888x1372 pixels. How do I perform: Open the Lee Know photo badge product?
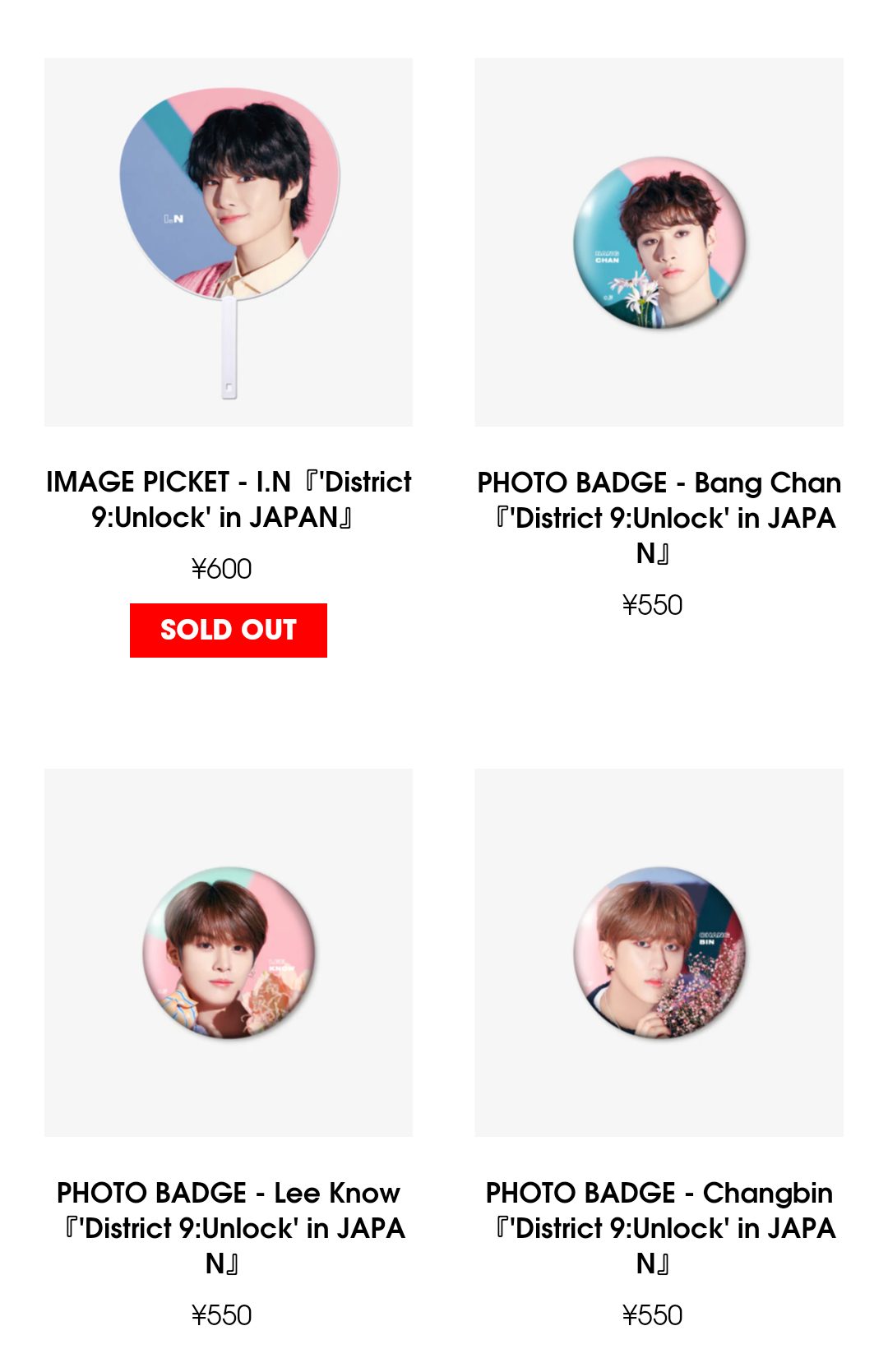point(229,953)
